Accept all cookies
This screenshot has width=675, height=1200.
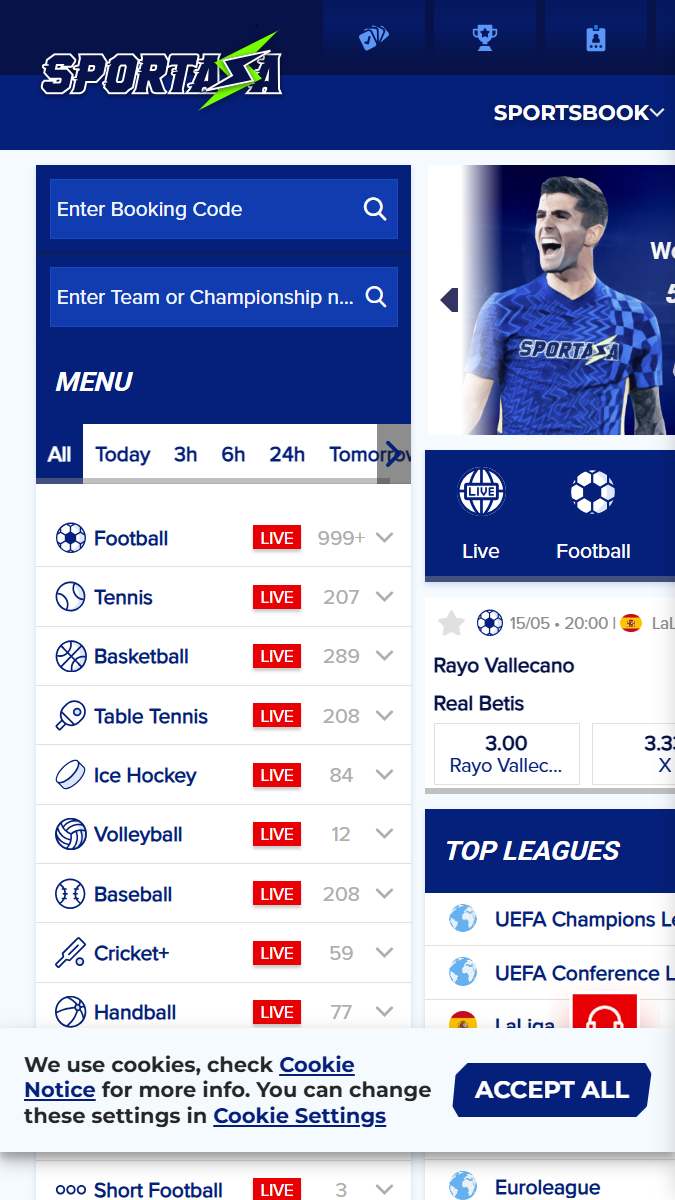pyautogui.click(x=551, y=1089)
